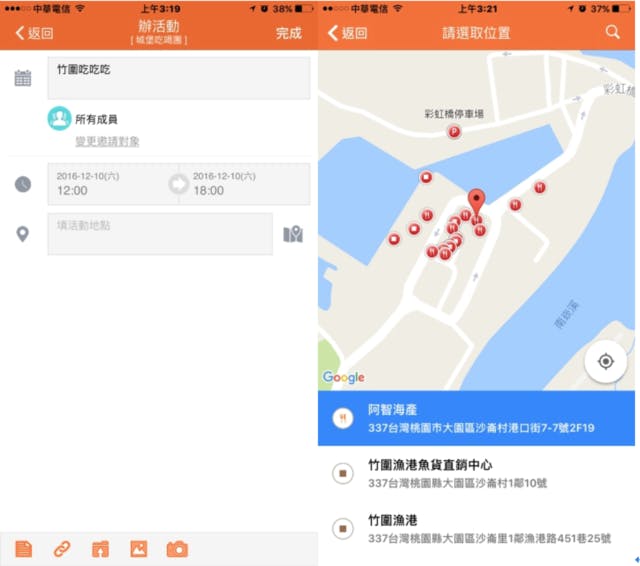
Task: Add a picture from the gallery icon
Action: point(138,549)
